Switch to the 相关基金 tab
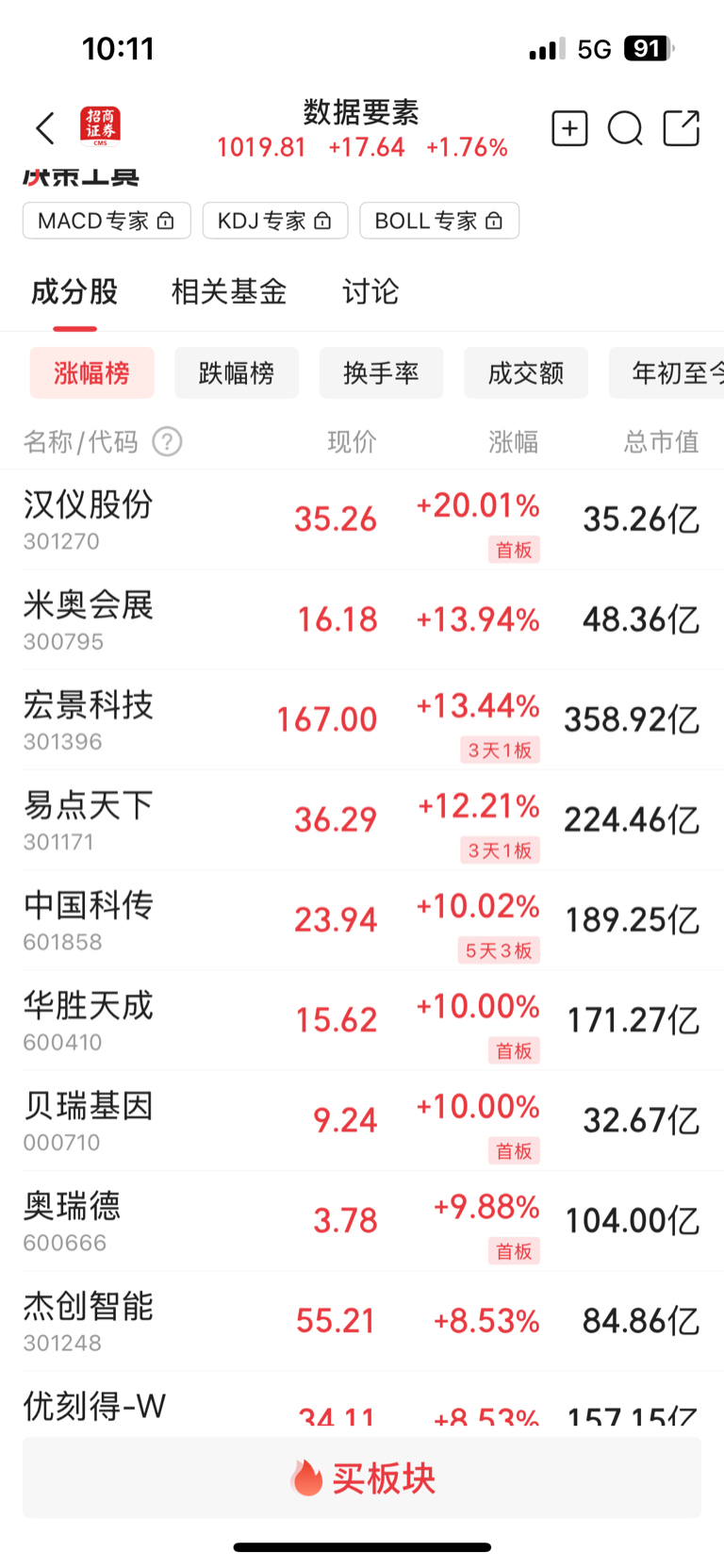Screen dimensions: 724x1568 229,291
